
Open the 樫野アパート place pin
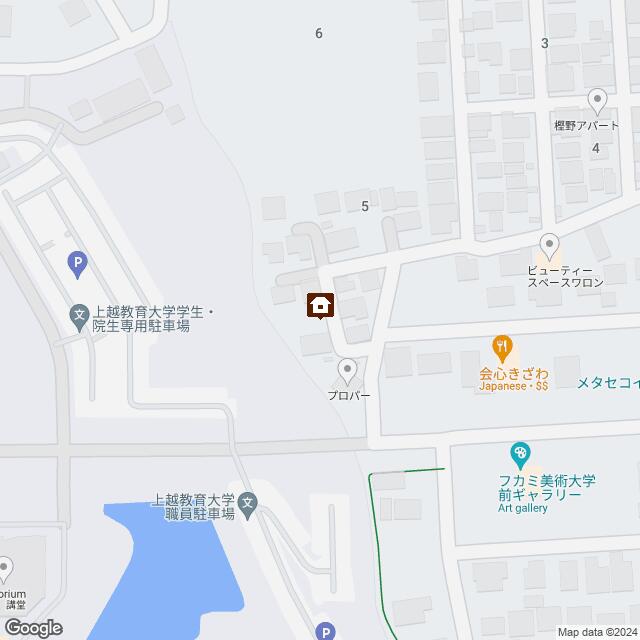pyautogui.click(x=597, y=101)
